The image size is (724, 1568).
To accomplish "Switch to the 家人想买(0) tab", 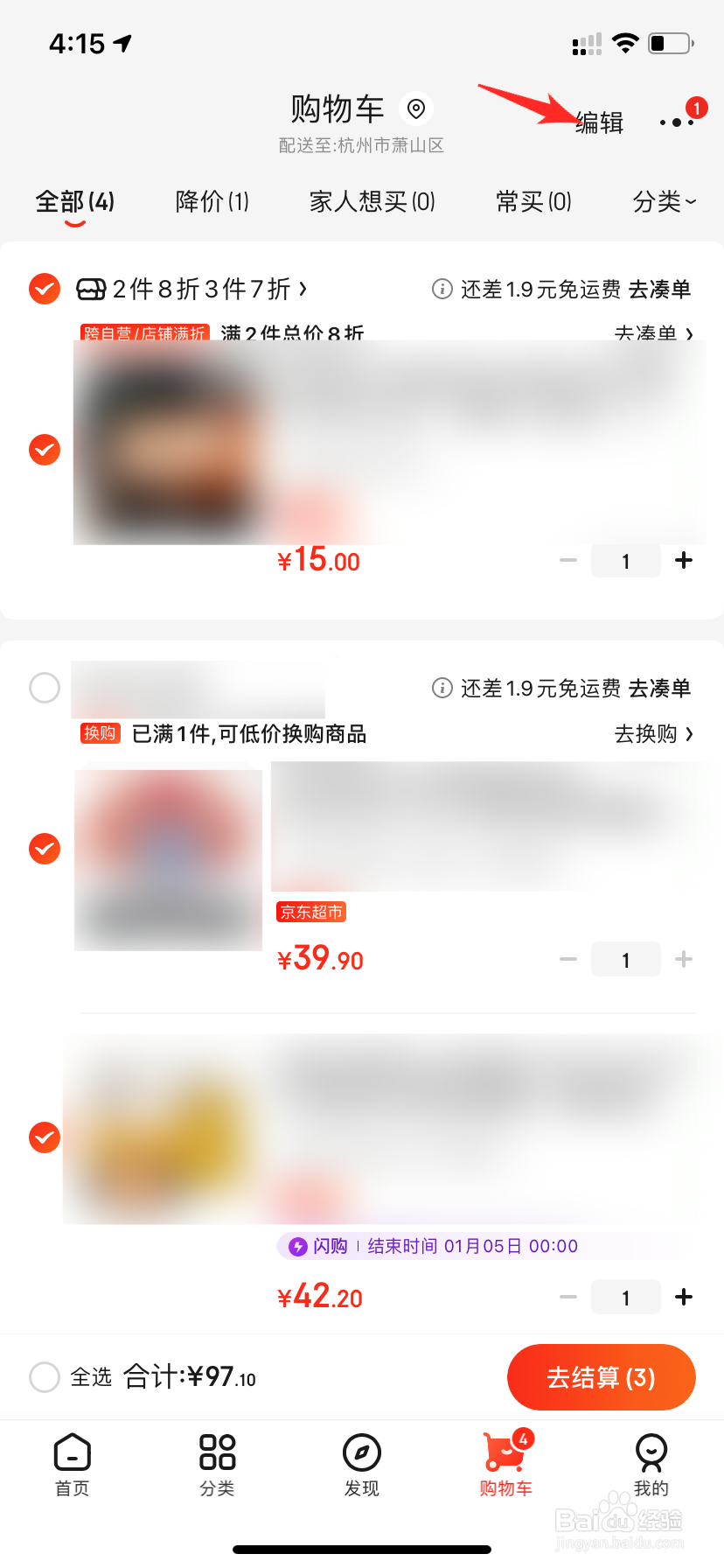I will [x=371, y=201].
